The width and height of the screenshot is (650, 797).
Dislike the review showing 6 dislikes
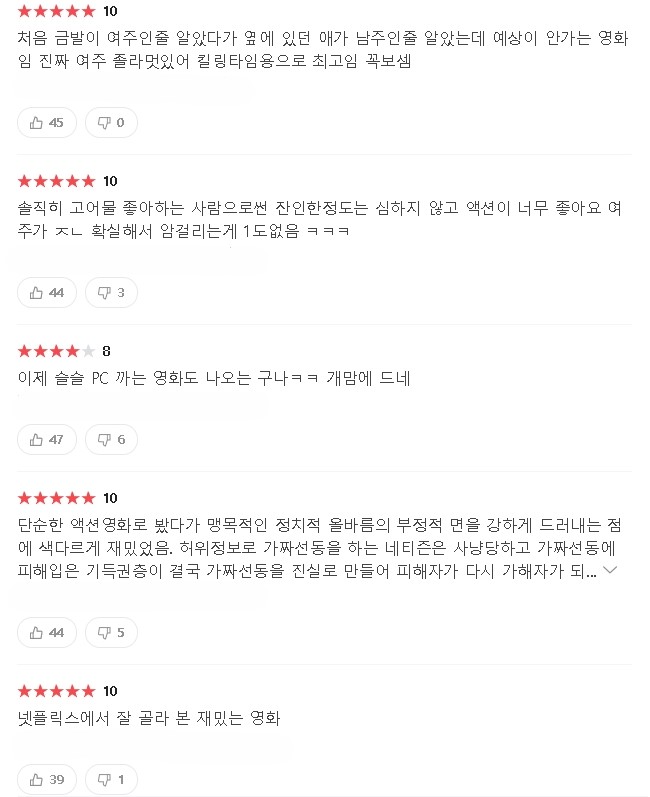(x=111, y=440)
